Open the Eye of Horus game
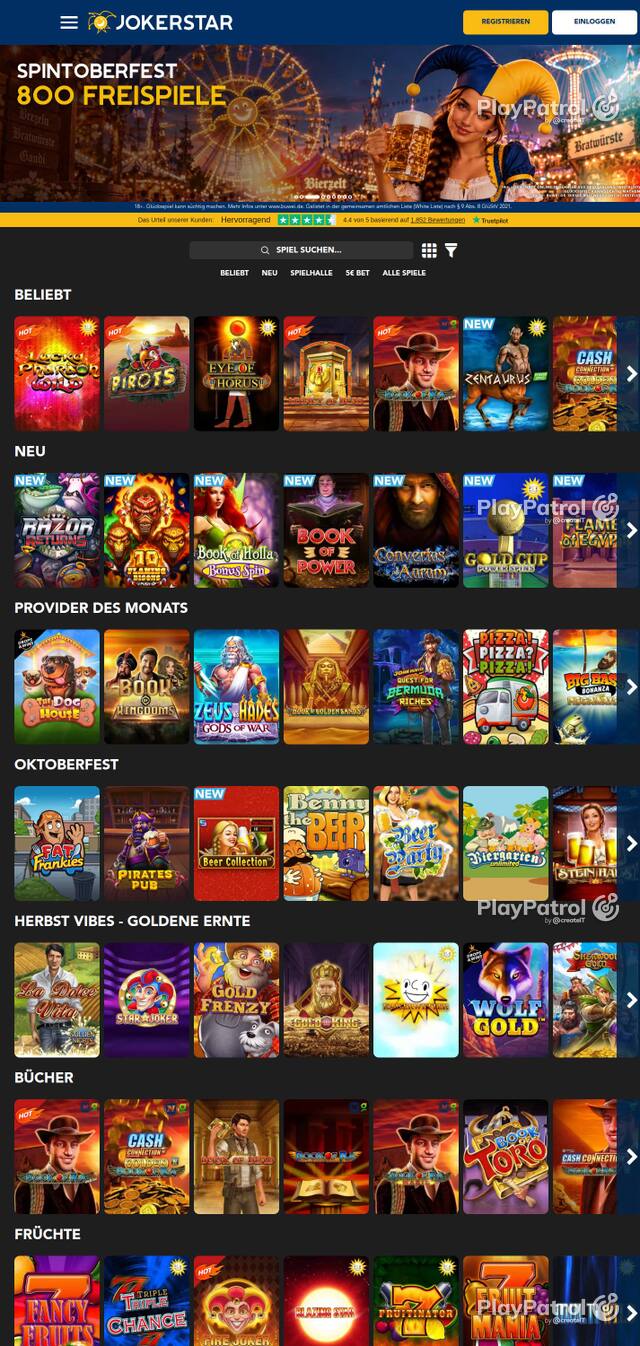Viewport: 640px width, 1346px height. [236, 374]
